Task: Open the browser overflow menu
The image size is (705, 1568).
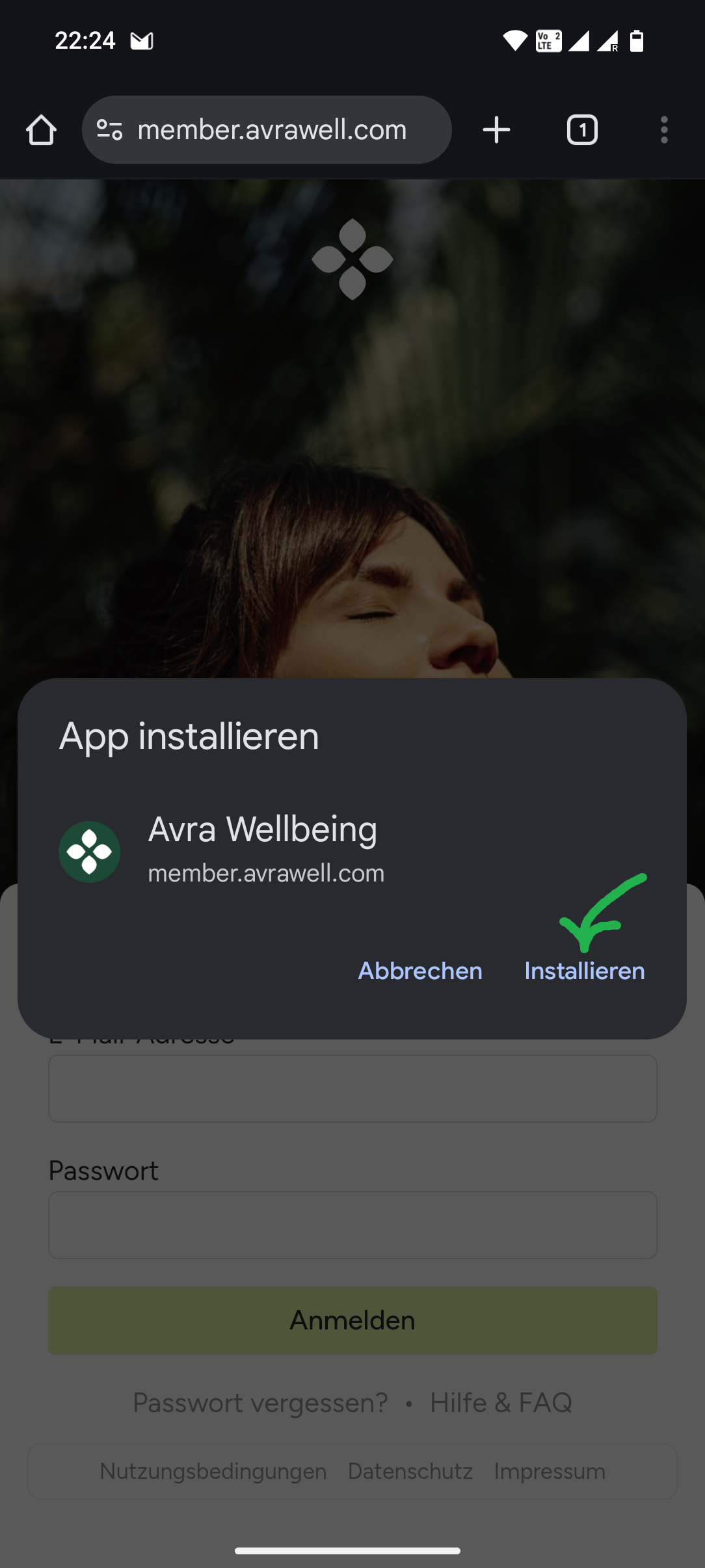Action: point(664,130)
